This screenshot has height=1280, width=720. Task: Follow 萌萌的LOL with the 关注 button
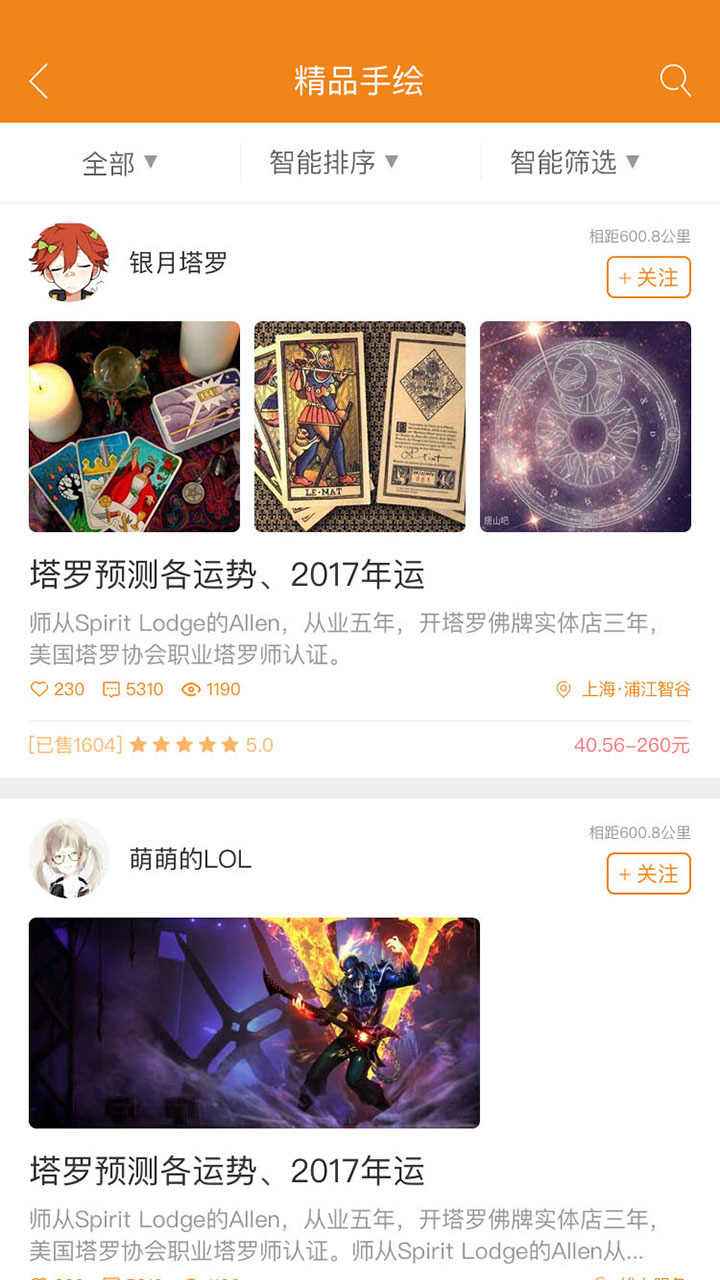tap(648, 873)
